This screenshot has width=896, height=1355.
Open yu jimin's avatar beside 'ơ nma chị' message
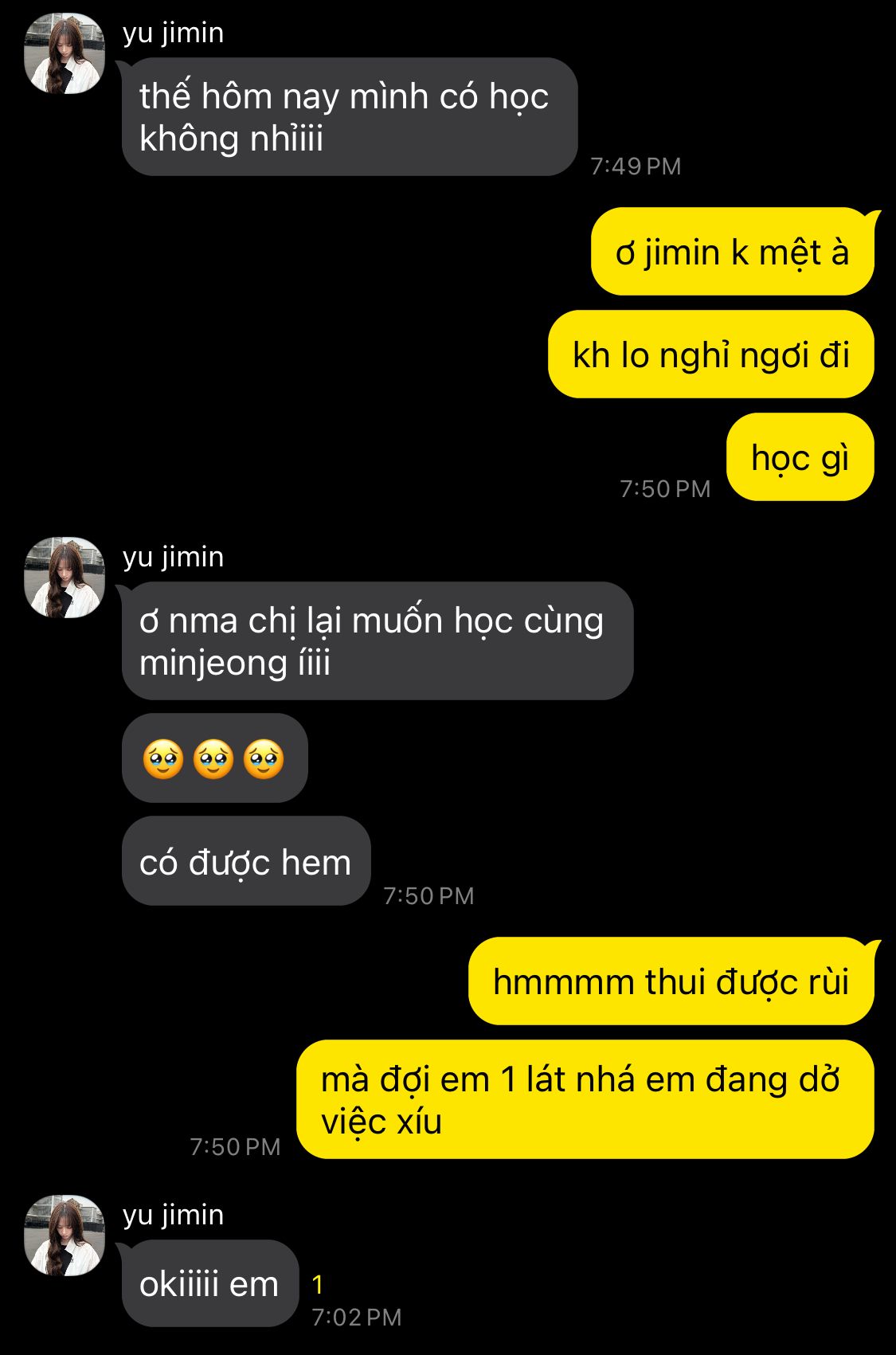pos(65,578)
